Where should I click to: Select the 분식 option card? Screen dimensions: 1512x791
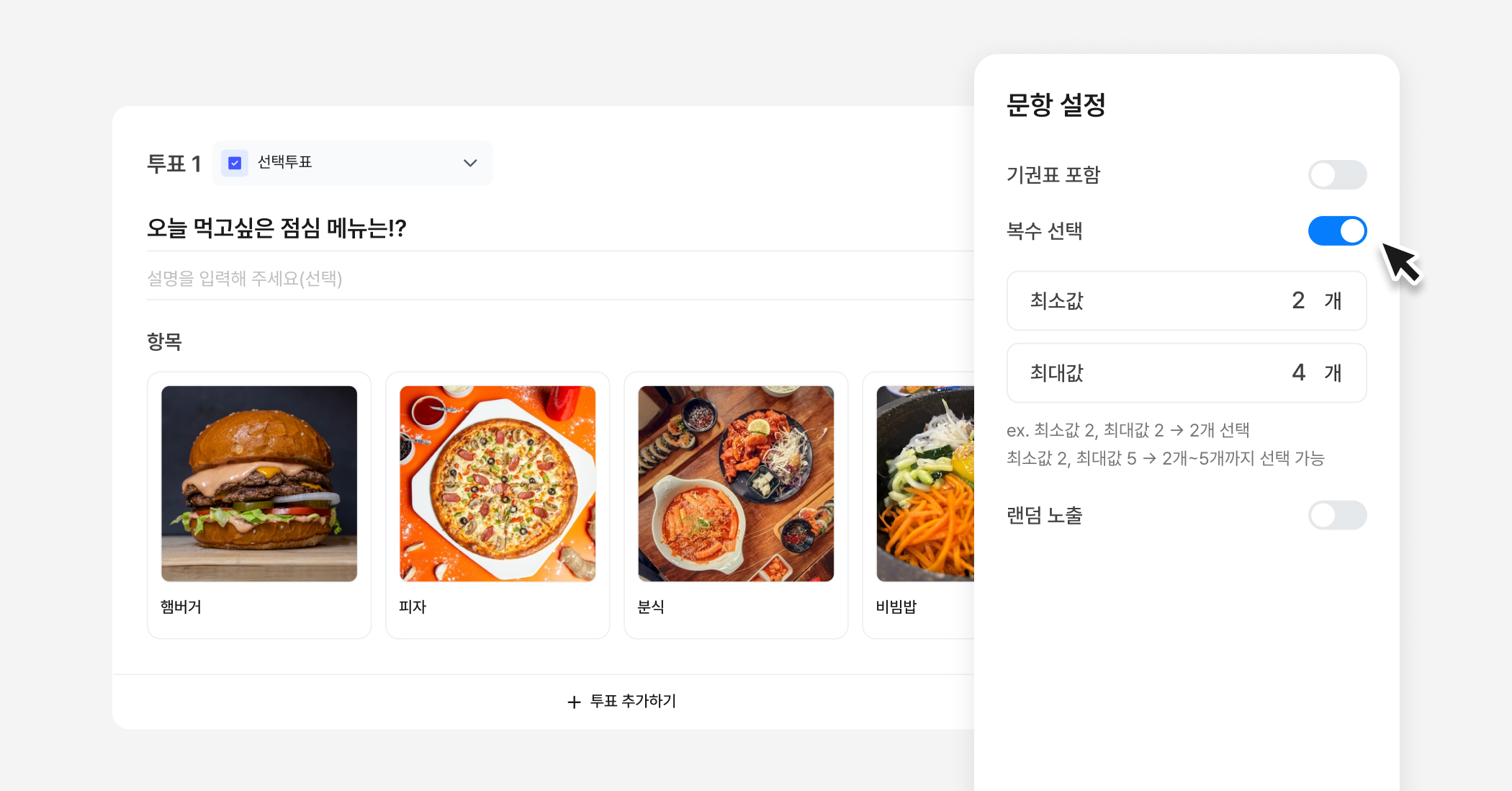736,504
